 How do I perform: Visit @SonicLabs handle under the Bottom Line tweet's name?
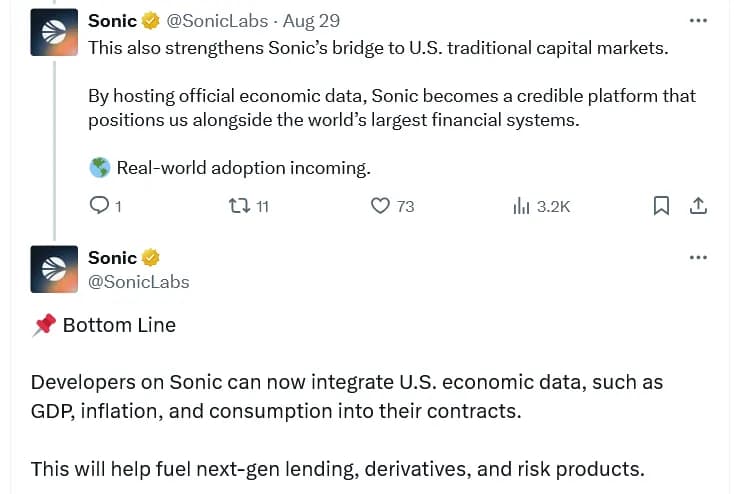click(139, 282)
